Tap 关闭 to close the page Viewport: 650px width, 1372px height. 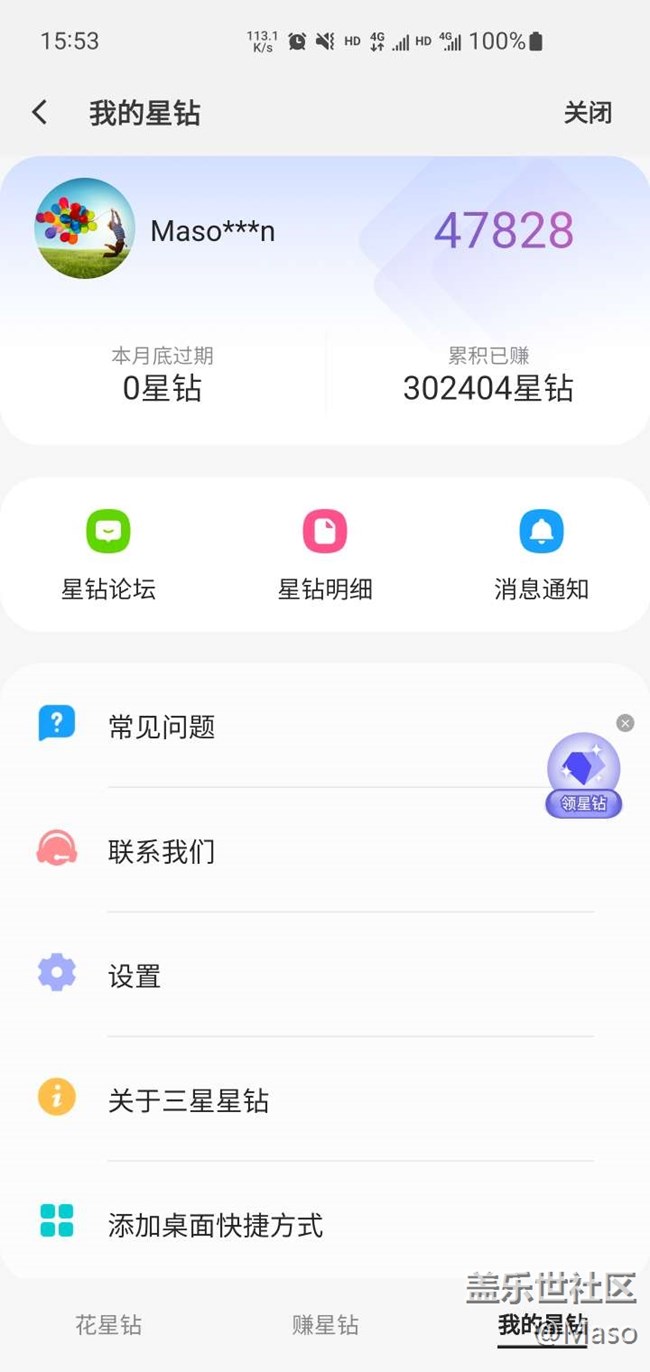pos(587,112)
